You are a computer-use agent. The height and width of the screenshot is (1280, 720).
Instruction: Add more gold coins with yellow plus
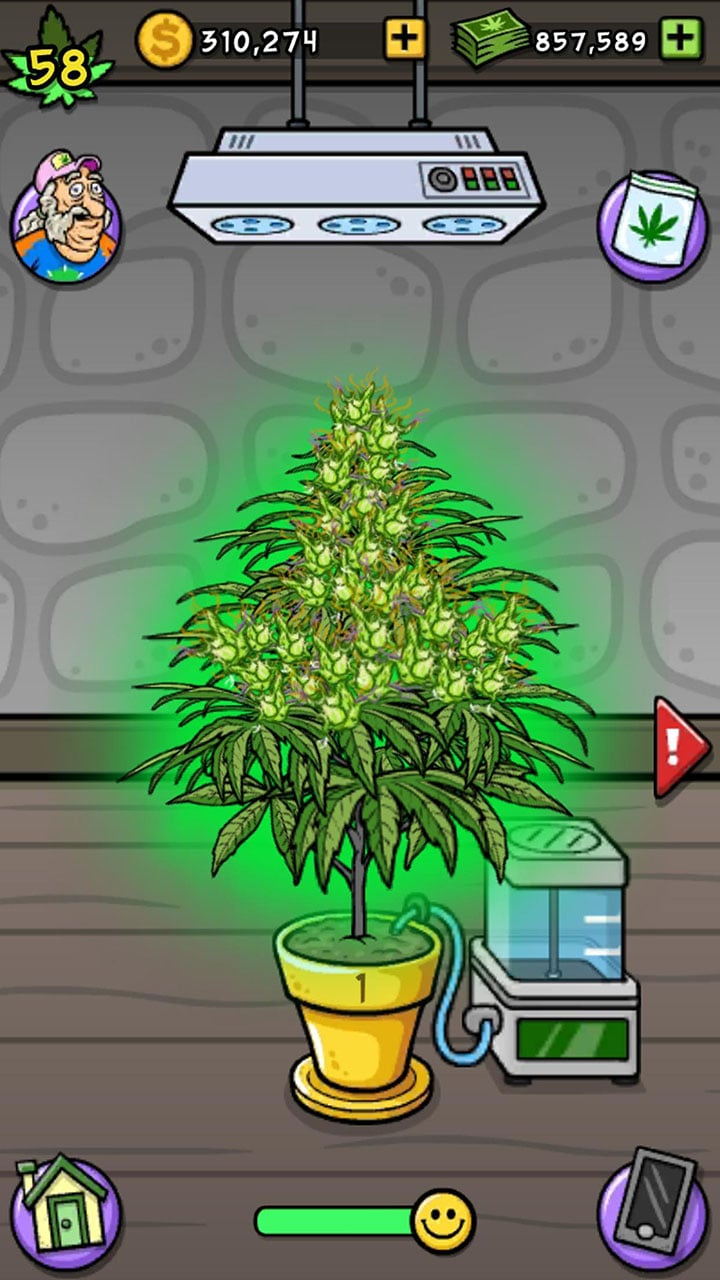click(405, 40)
